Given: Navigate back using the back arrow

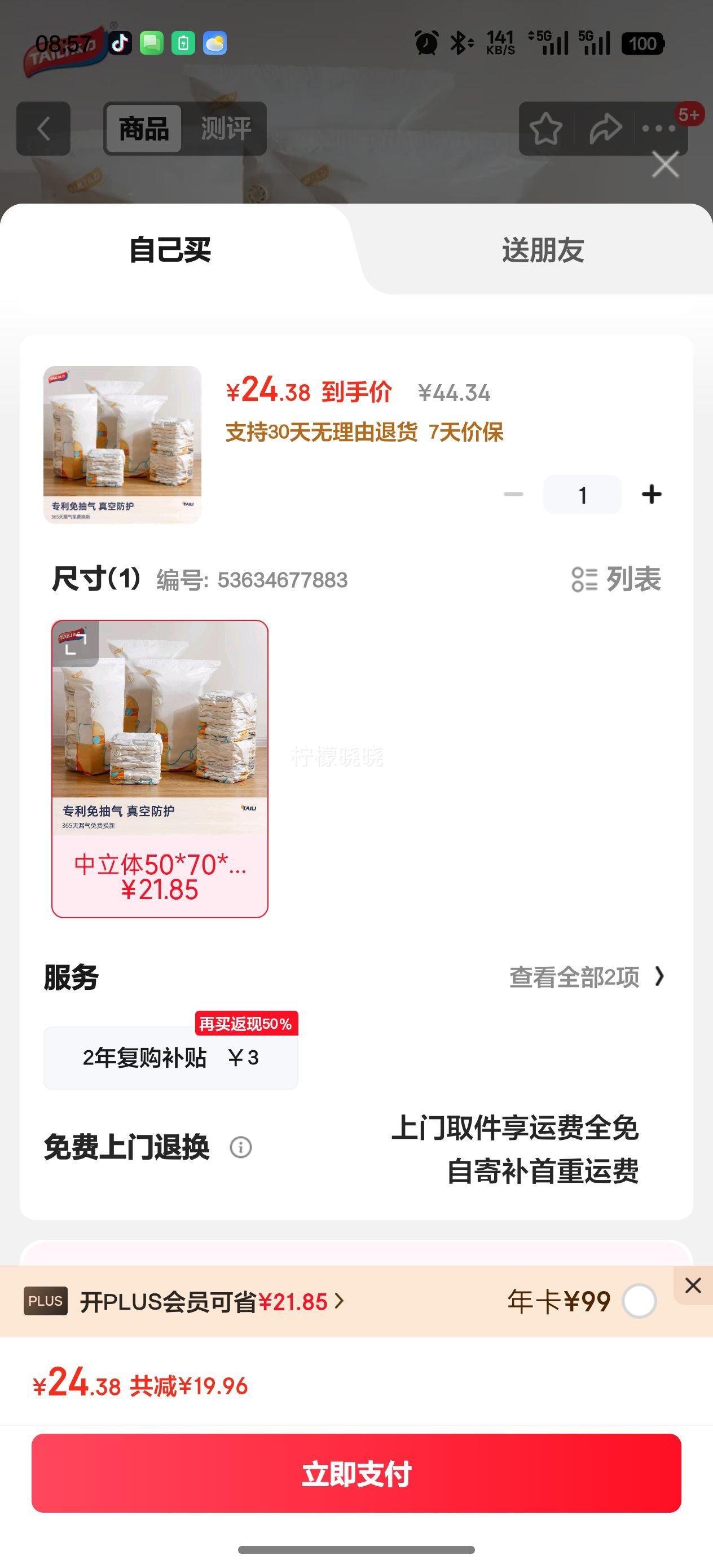Looking at the screenshot, I should (x=43, y=130).
